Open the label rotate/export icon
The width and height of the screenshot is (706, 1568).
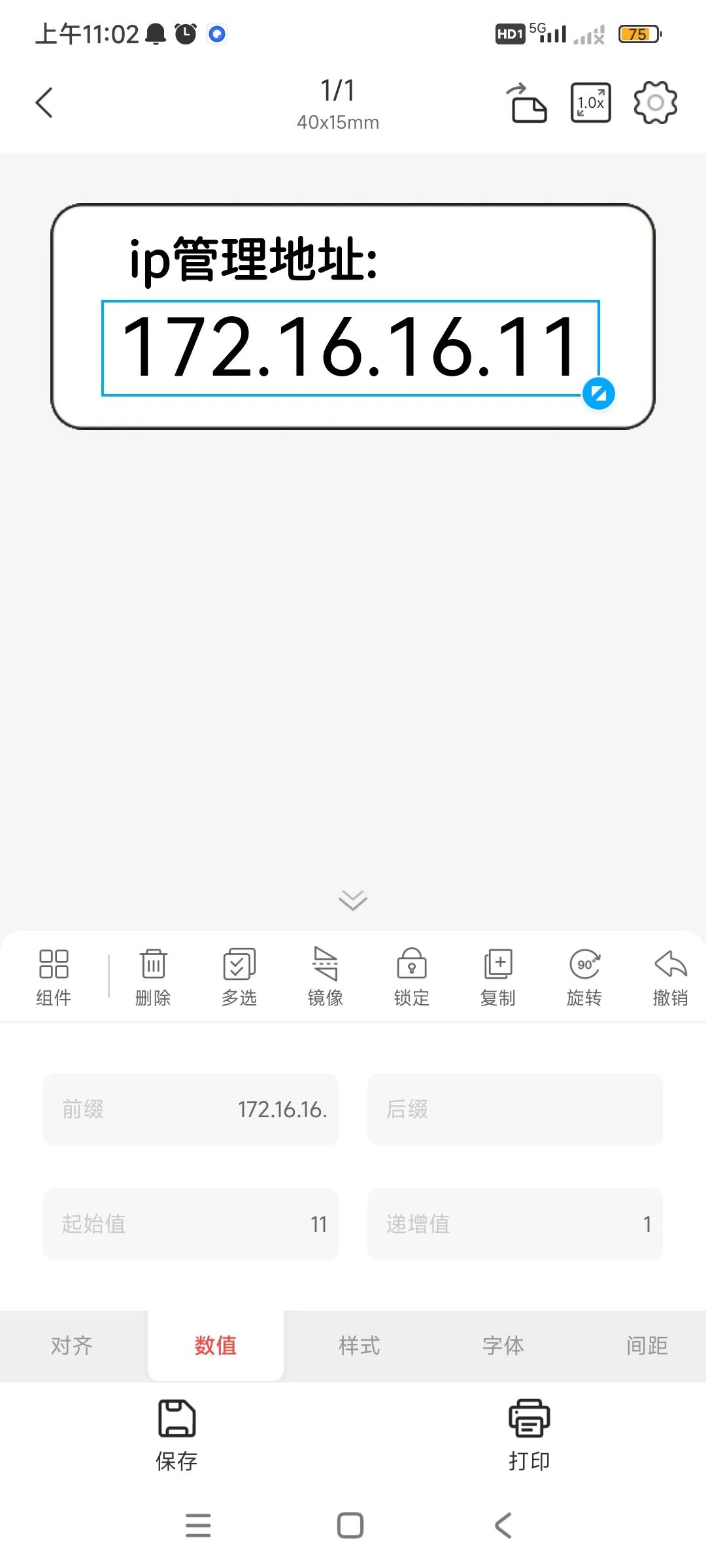click(x=527, y=103)
